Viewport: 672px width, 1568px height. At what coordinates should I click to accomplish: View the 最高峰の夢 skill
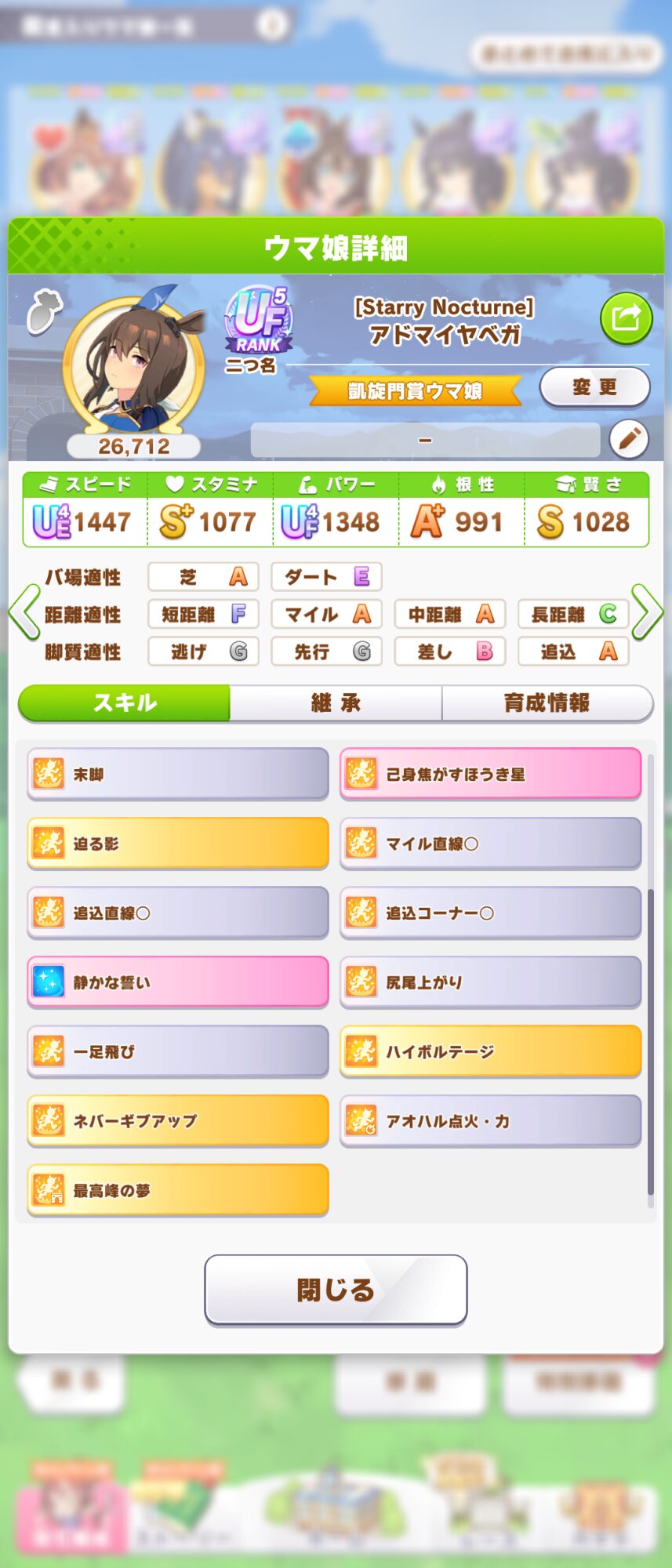click(x=178, y=1190)
